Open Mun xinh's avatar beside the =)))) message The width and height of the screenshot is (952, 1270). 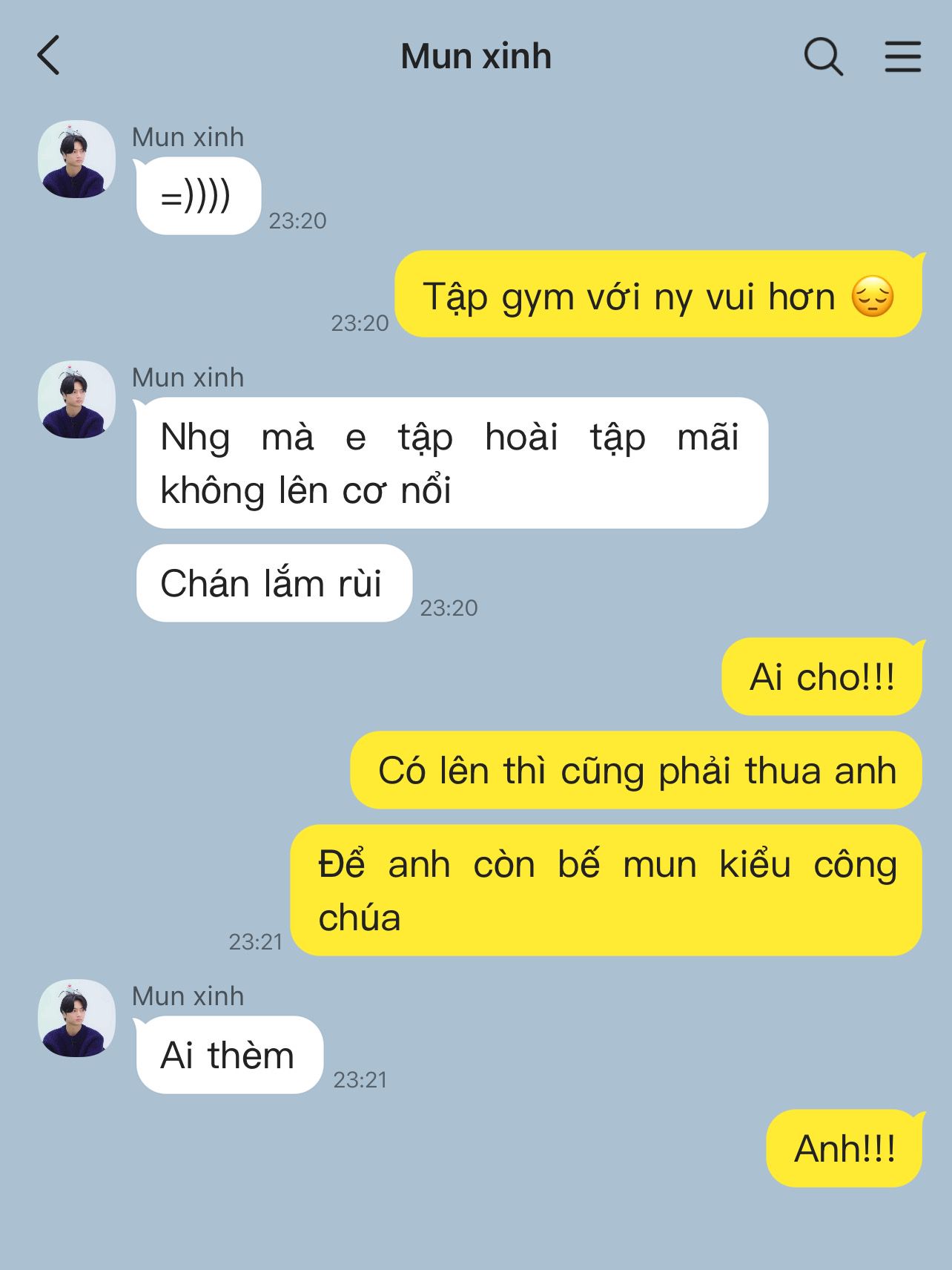tap(76, 159)
